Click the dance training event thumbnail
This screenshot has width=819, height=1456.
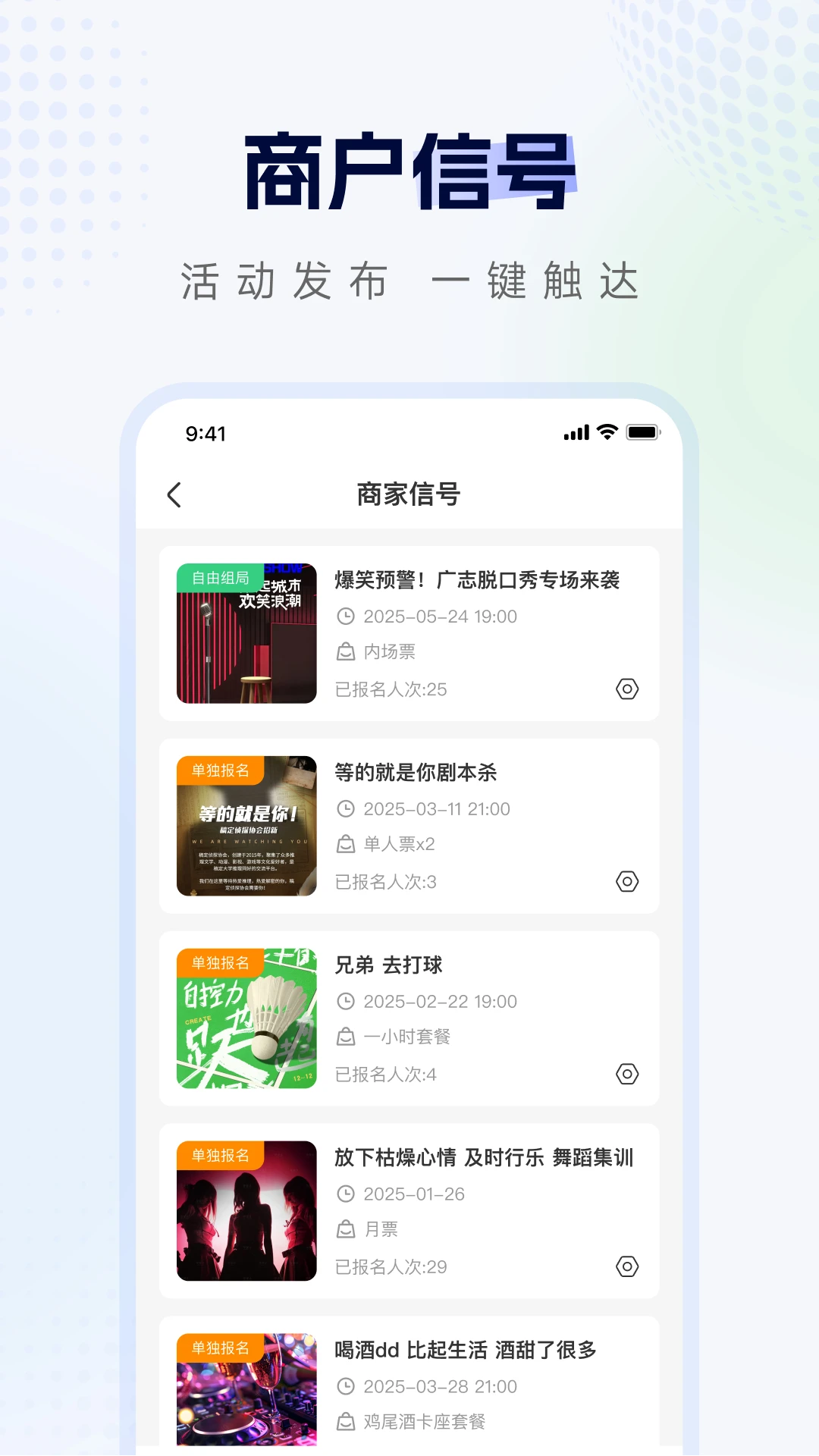tap(246, 1209)
